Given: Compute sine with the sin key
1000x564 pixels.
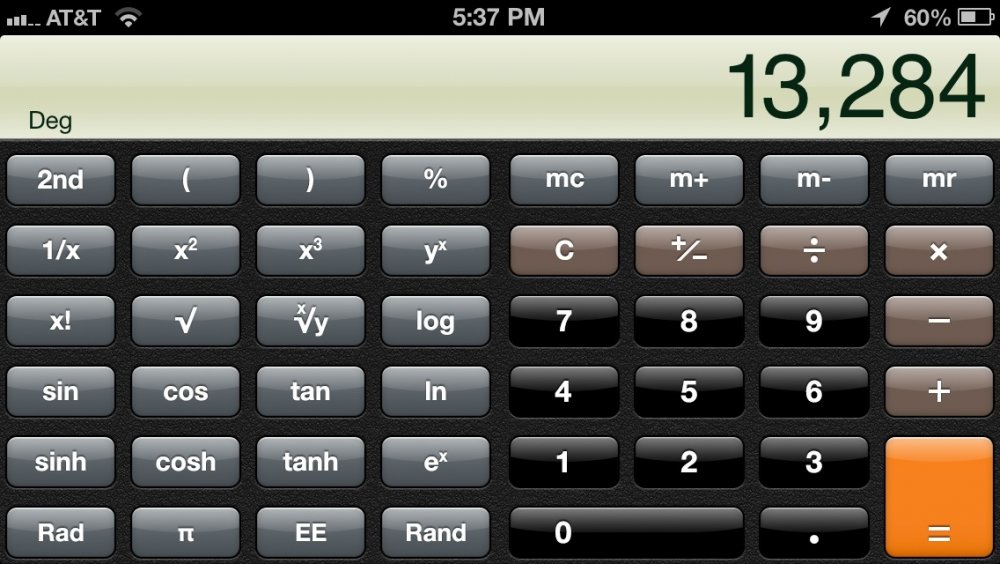Looking at the screenshot, I should click(x=61, y=391).
